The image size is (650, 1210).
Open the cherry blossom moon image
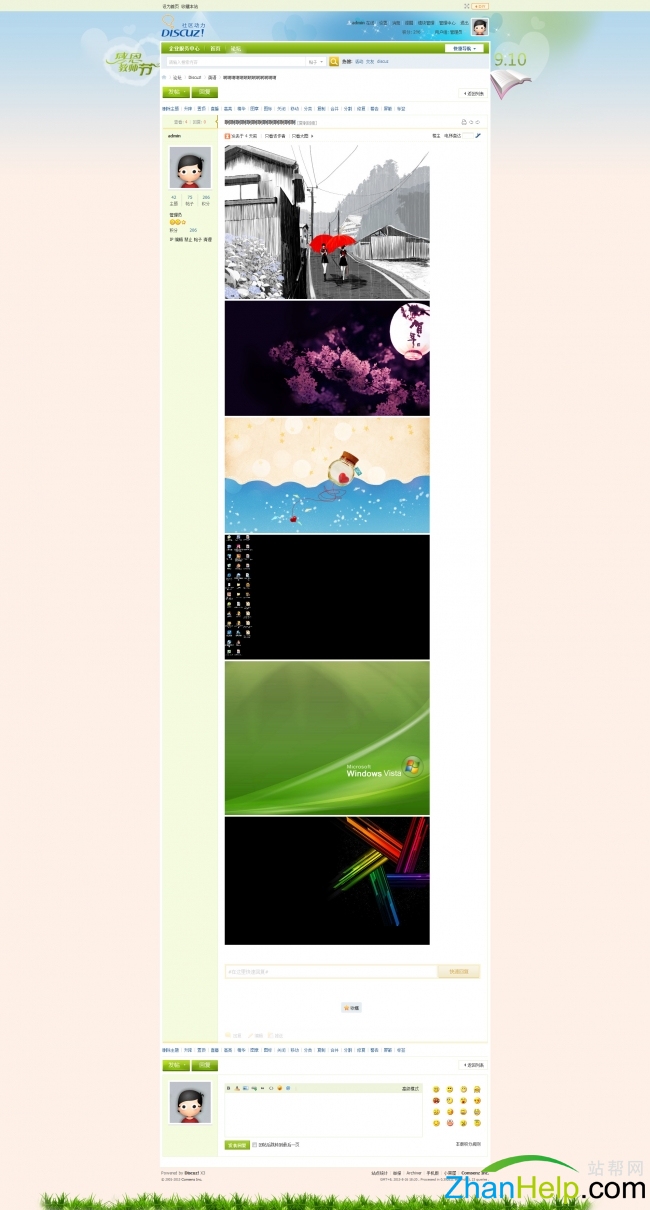point(327,358)
